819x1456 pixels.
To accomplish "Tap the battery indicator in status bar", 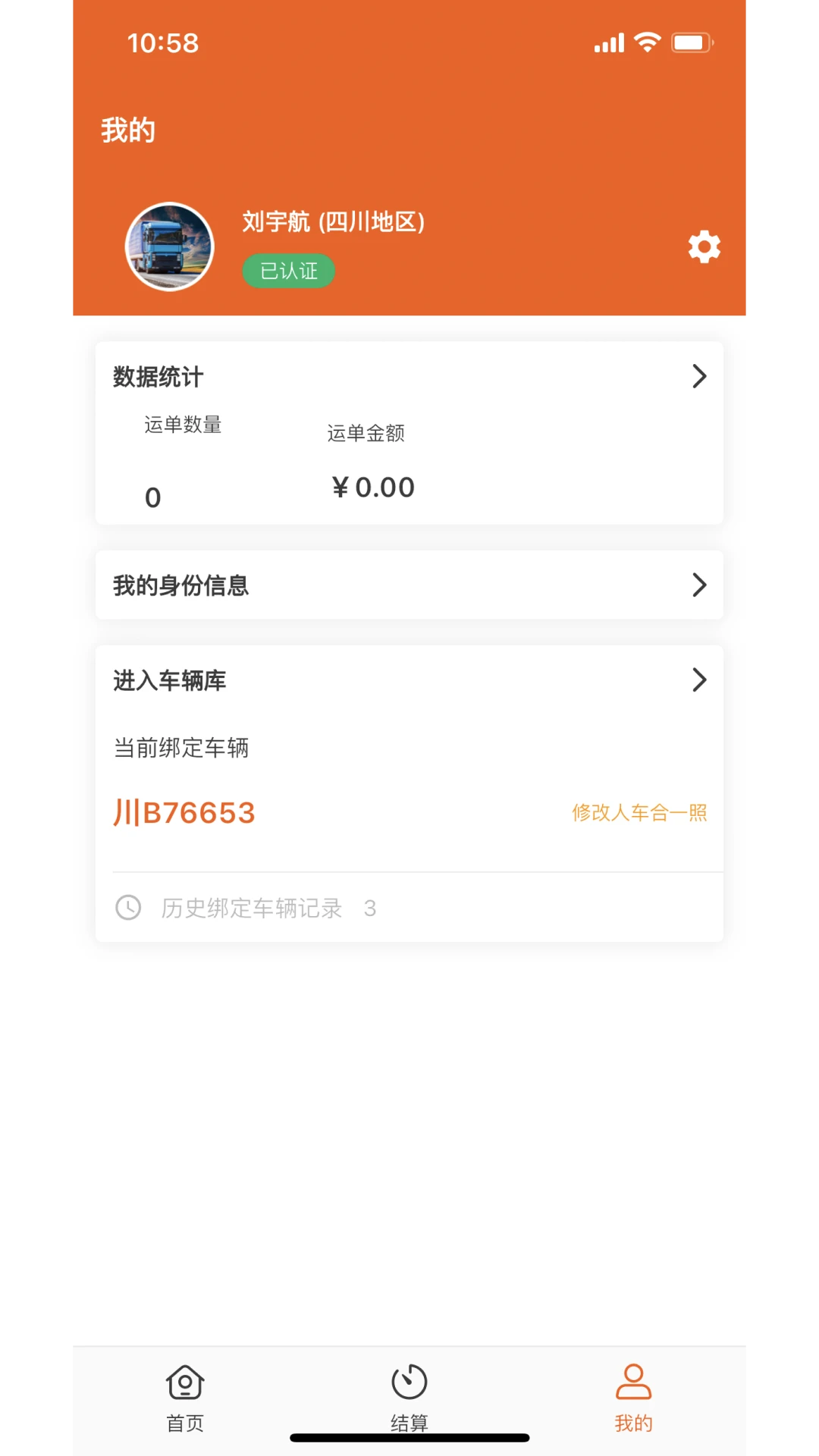I will click(689, 42).
